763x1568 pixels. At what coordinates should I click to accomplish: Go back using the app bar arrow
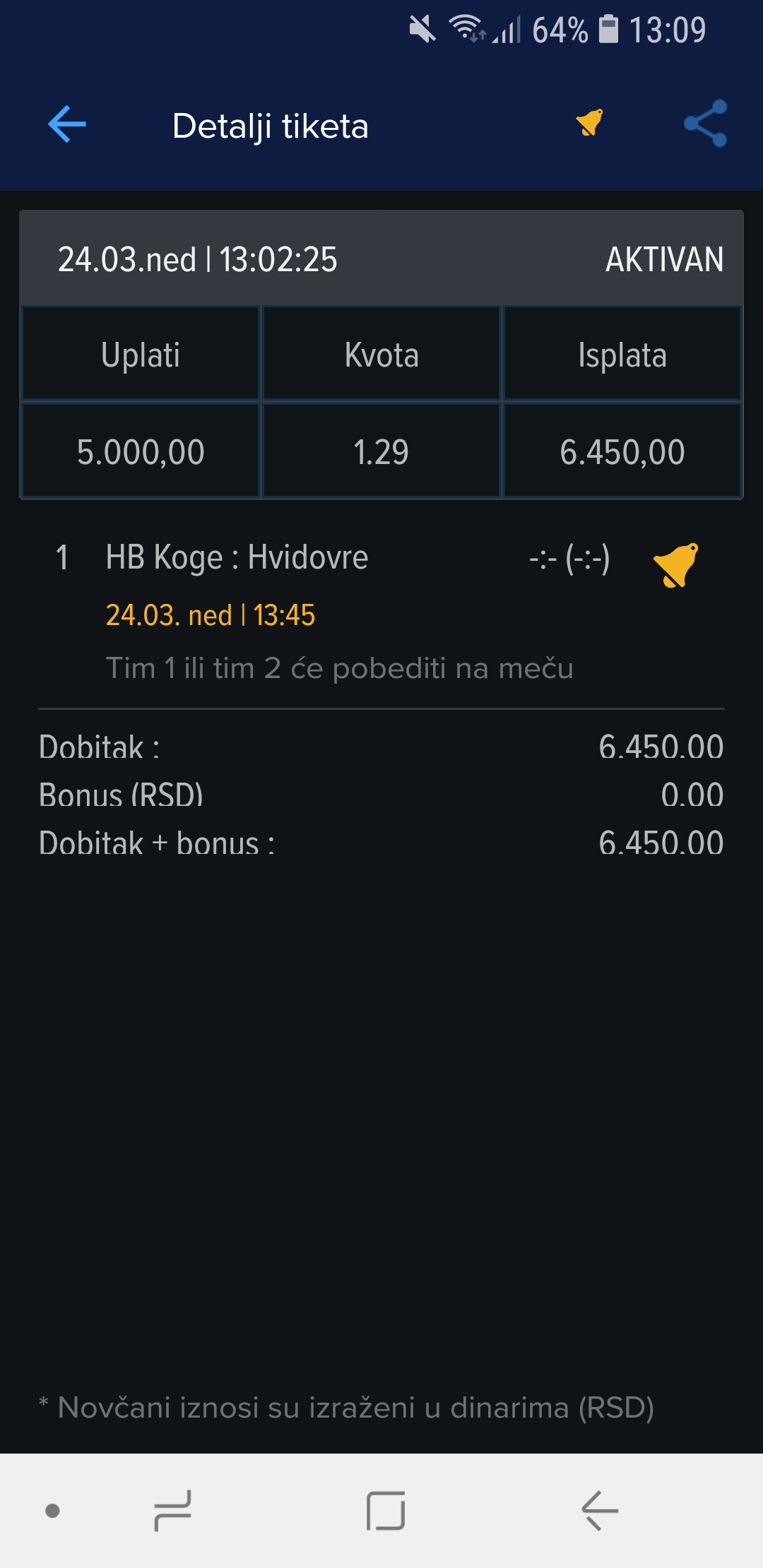(67, 124)
